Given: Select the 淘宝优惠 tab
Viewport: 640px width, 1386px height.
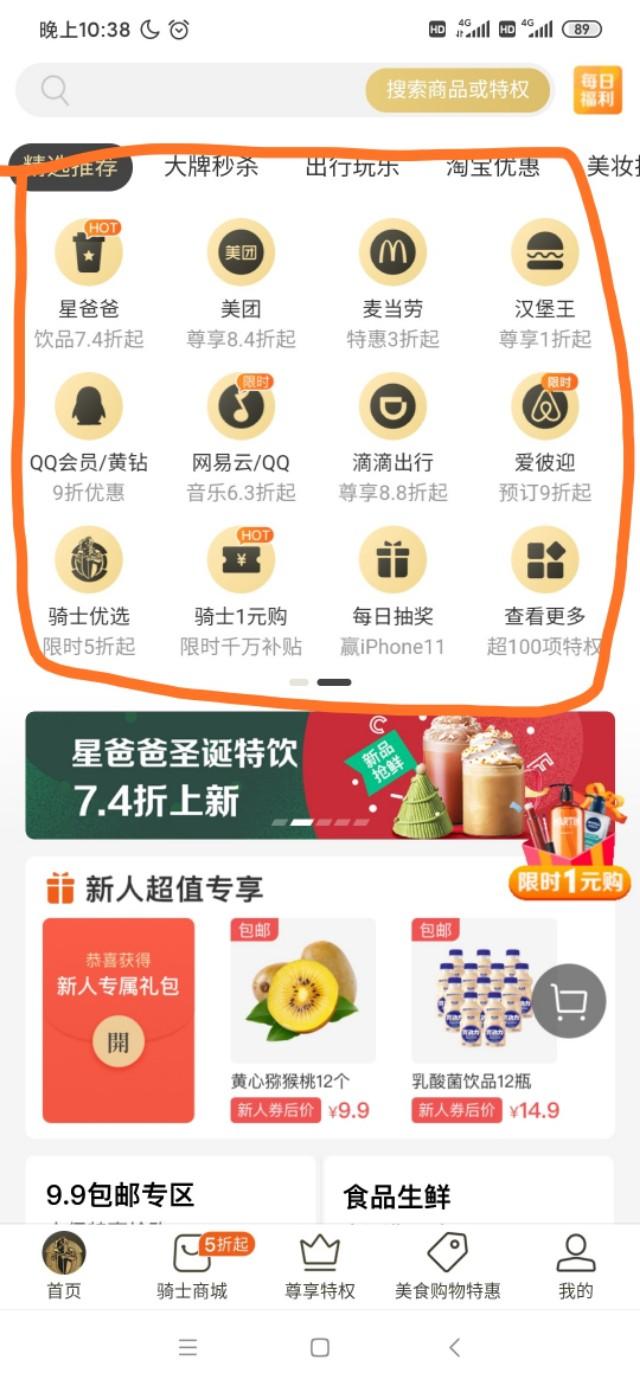Looking at the screenshot, I should (493, 166).
